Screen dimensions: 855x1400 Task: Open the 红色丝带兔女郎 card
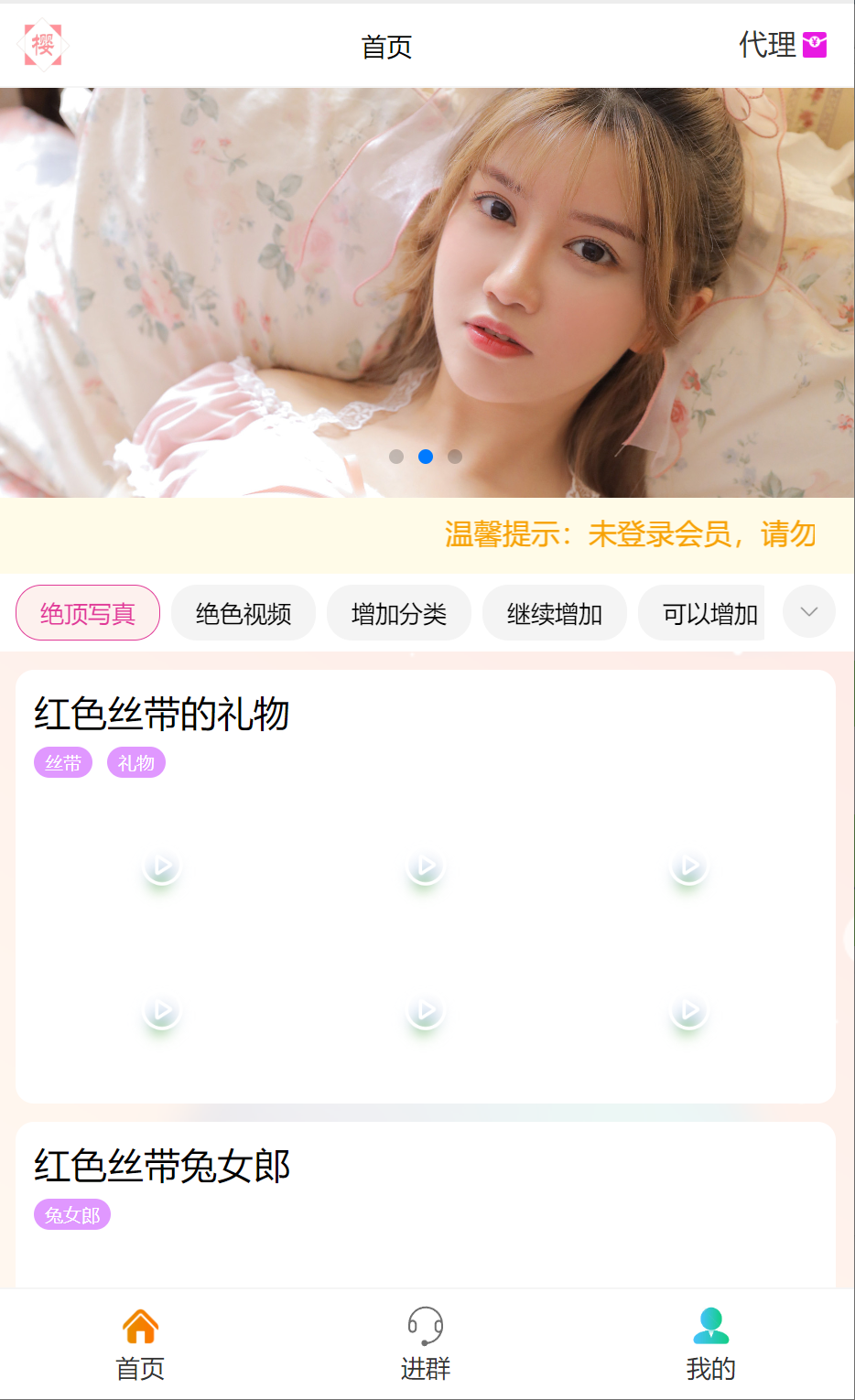pyautogui.click(x=426, y=1205)
